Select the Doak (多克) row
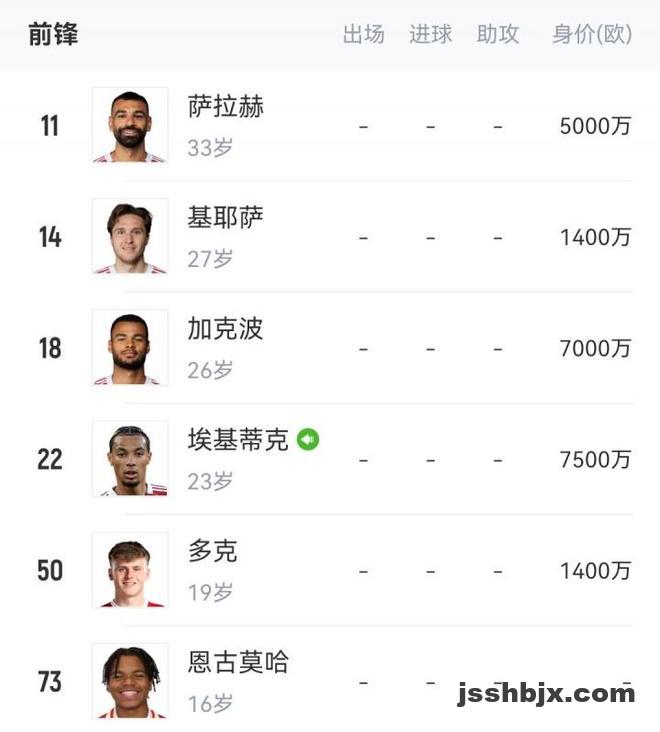This screenshot has height=732, width=660. pos(213,552)
